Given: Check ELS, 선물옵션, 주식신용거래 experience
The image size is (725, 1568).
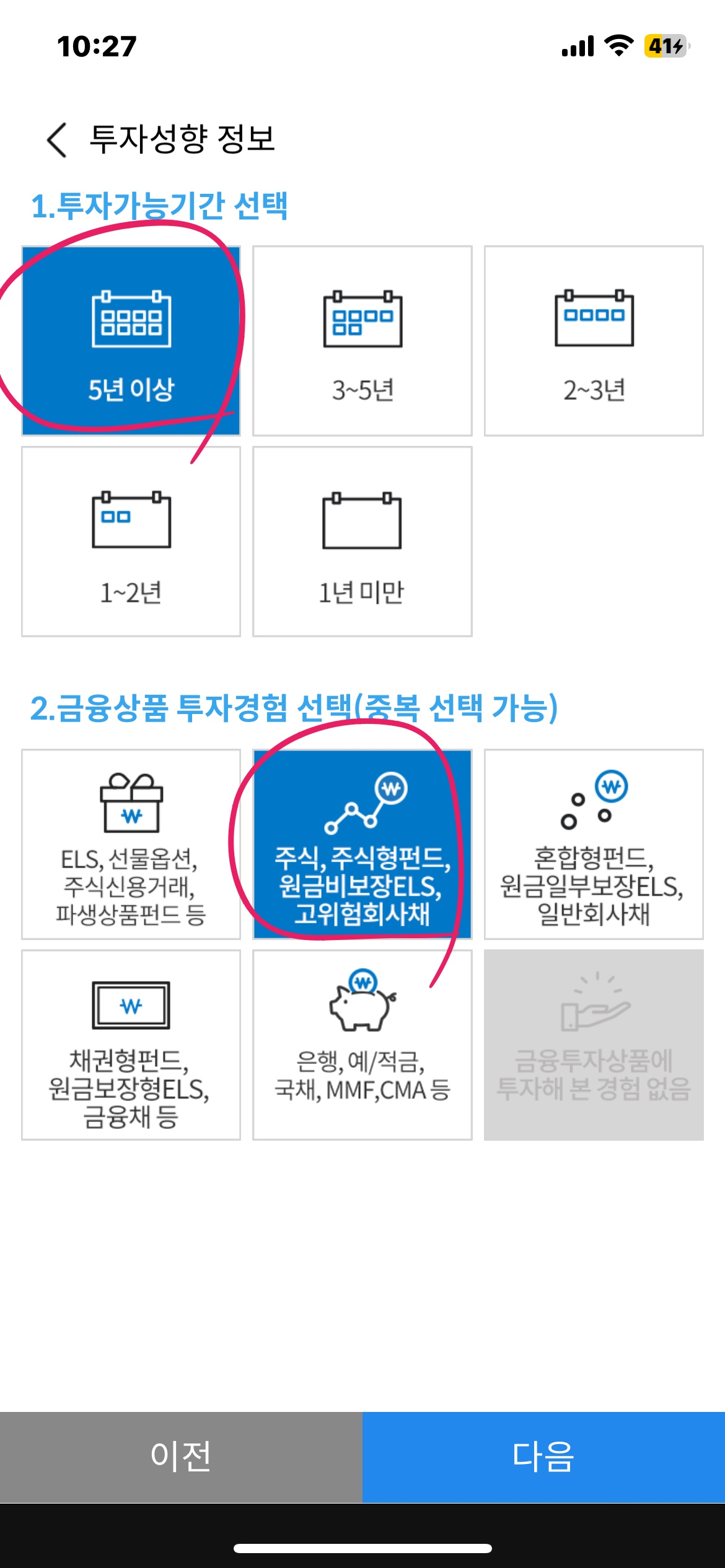Looking at the screenshot, I should 131,844.
